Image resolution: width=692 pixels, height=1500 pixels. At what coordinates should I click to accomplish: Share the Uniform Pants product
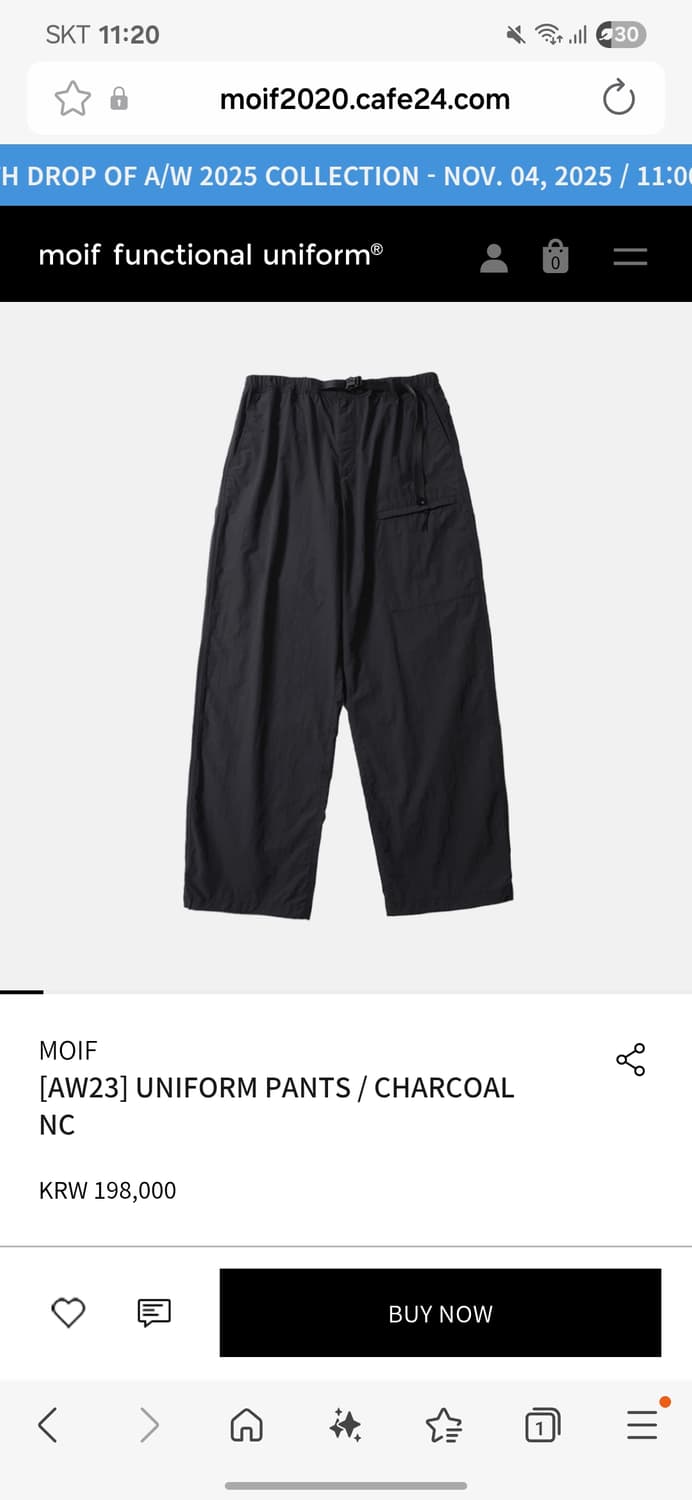coord(631,1060)
